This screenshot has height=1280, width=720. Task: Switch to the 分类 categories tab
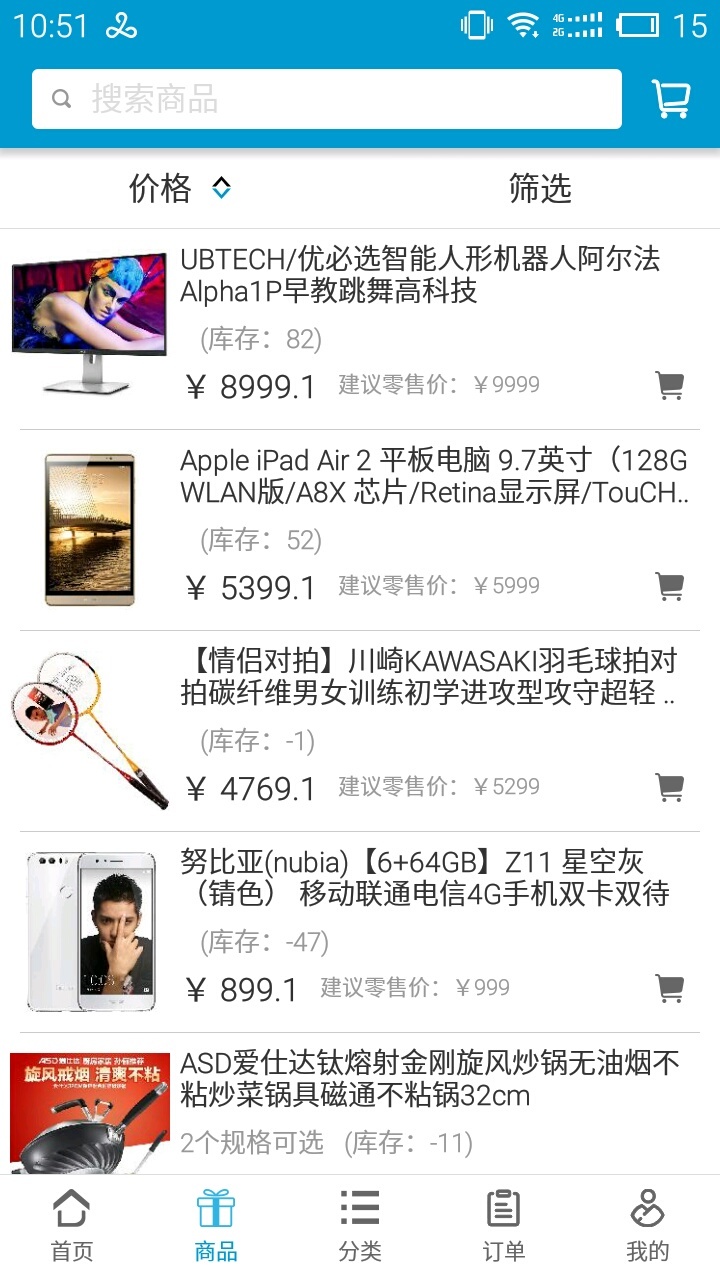pos(360,1225)
